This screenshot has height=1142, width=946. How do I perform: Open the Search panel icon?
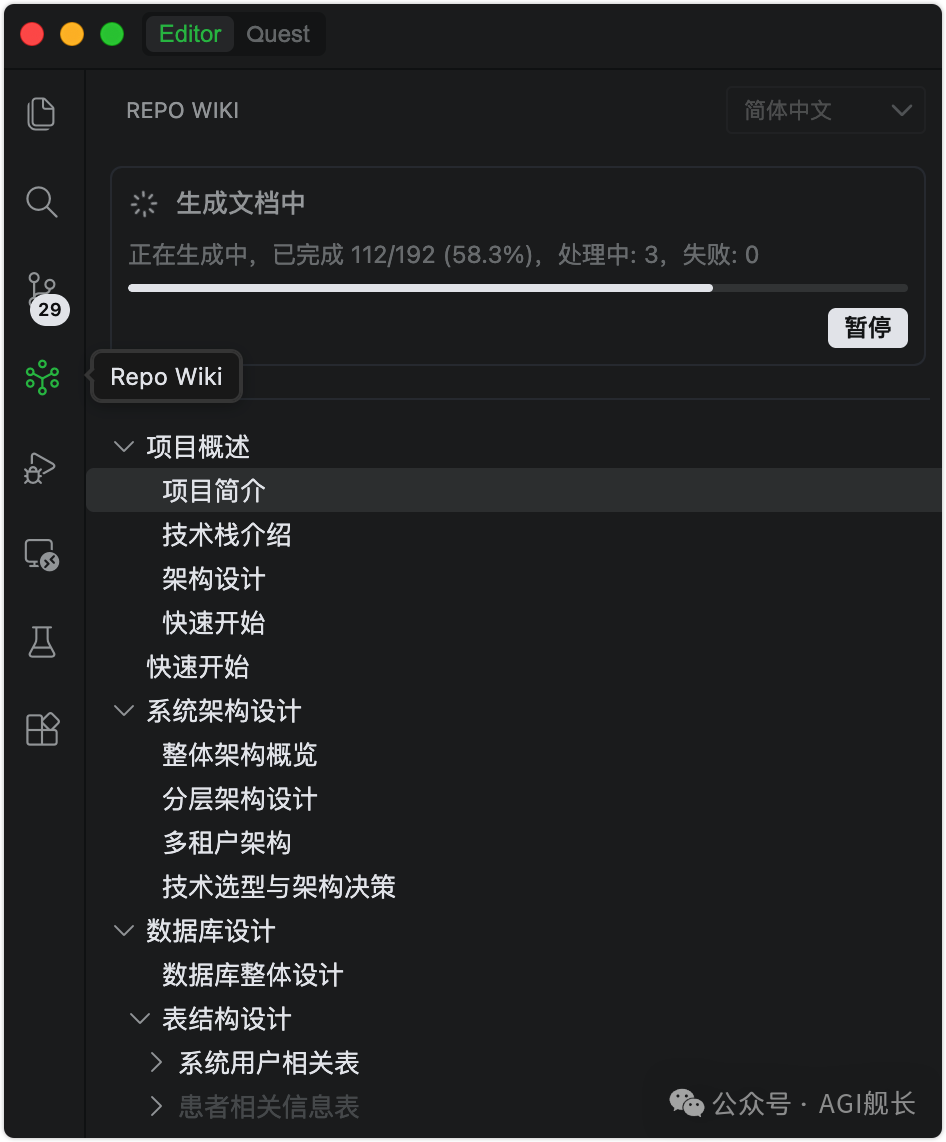(x=41, y=201)
